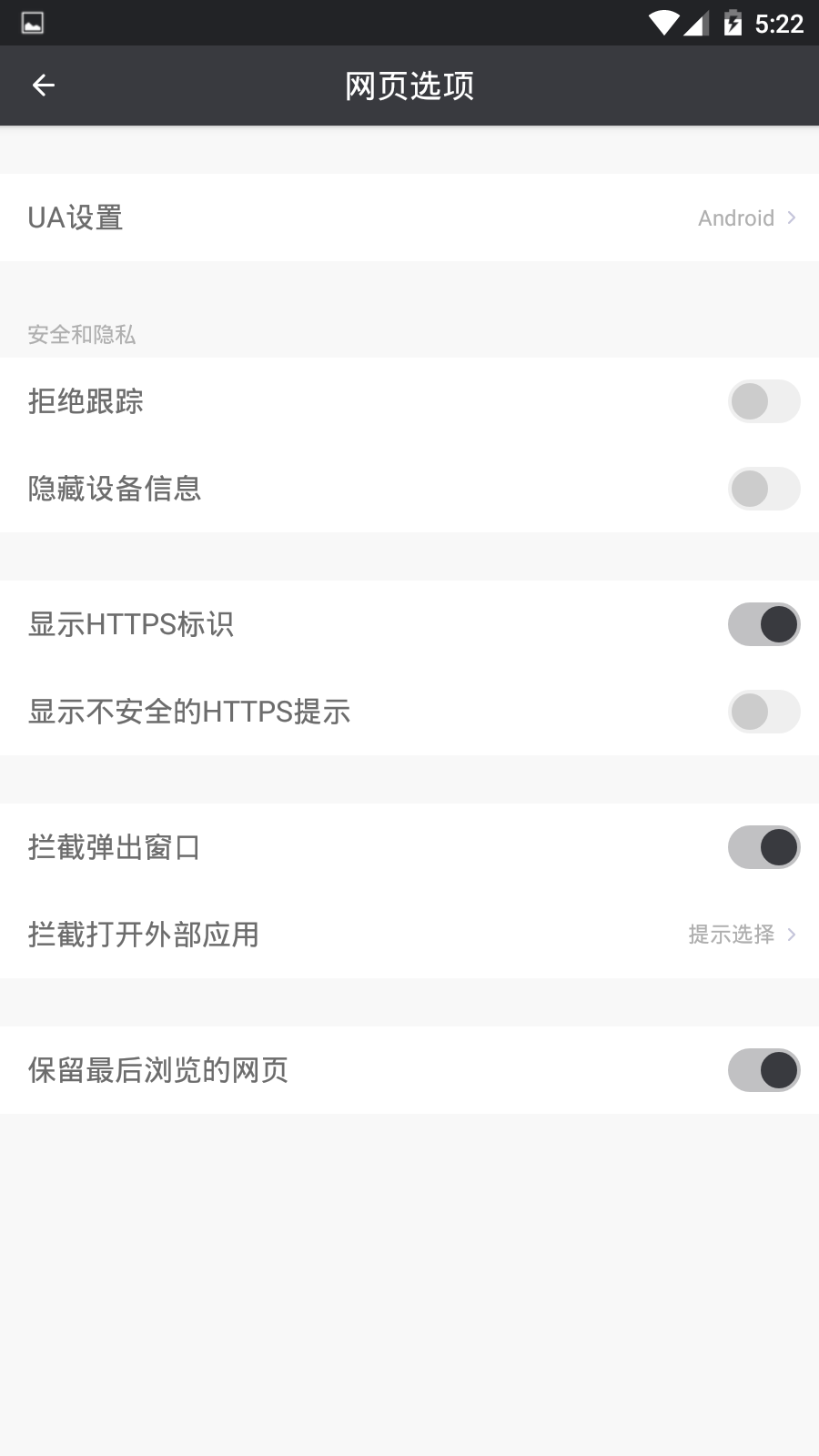The height and width of the screenshot is (1456, 819).
Task: Switch off 拦截弹出窗口
Action: (x=763, y=847)
